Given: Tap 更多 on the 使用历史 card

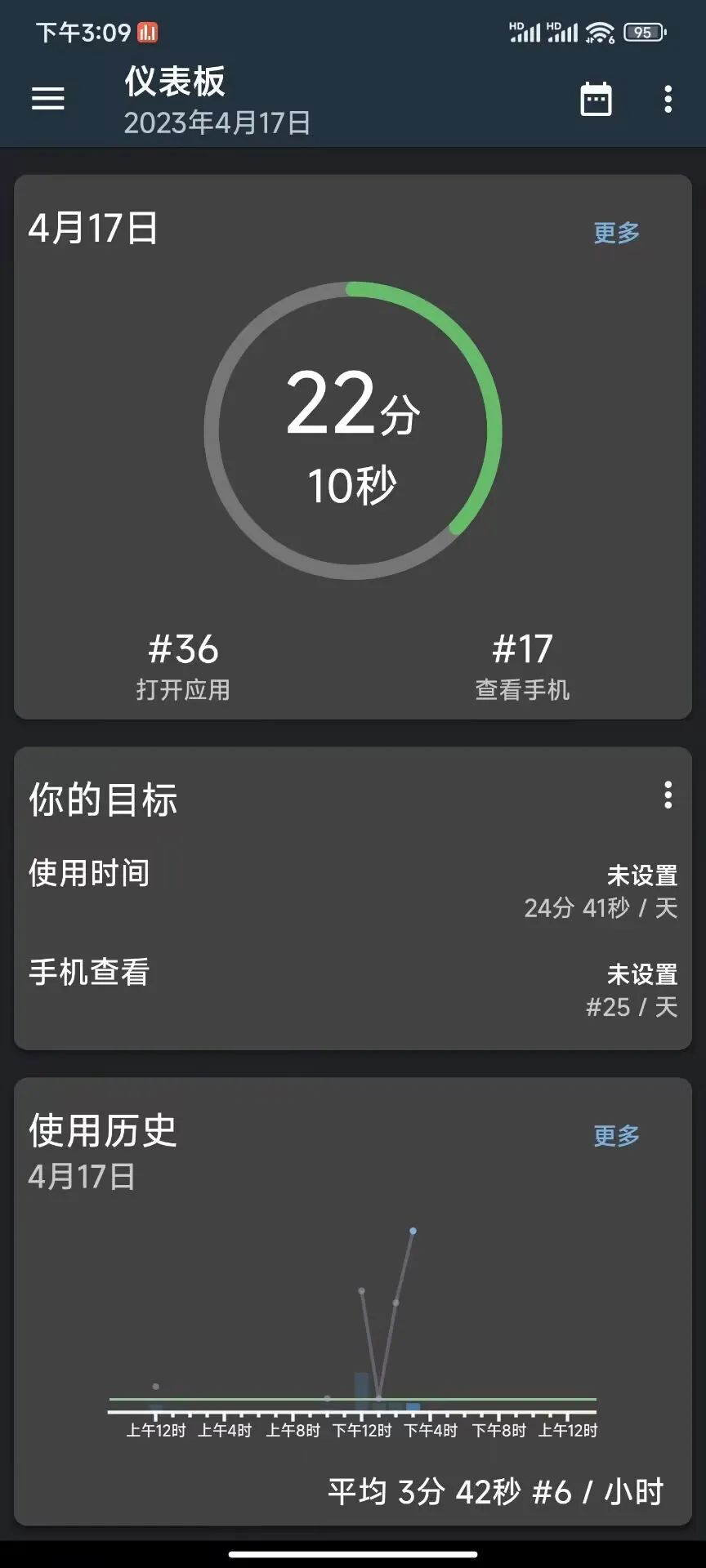Looking at the screenshot, I should (x=616, y=1135).
